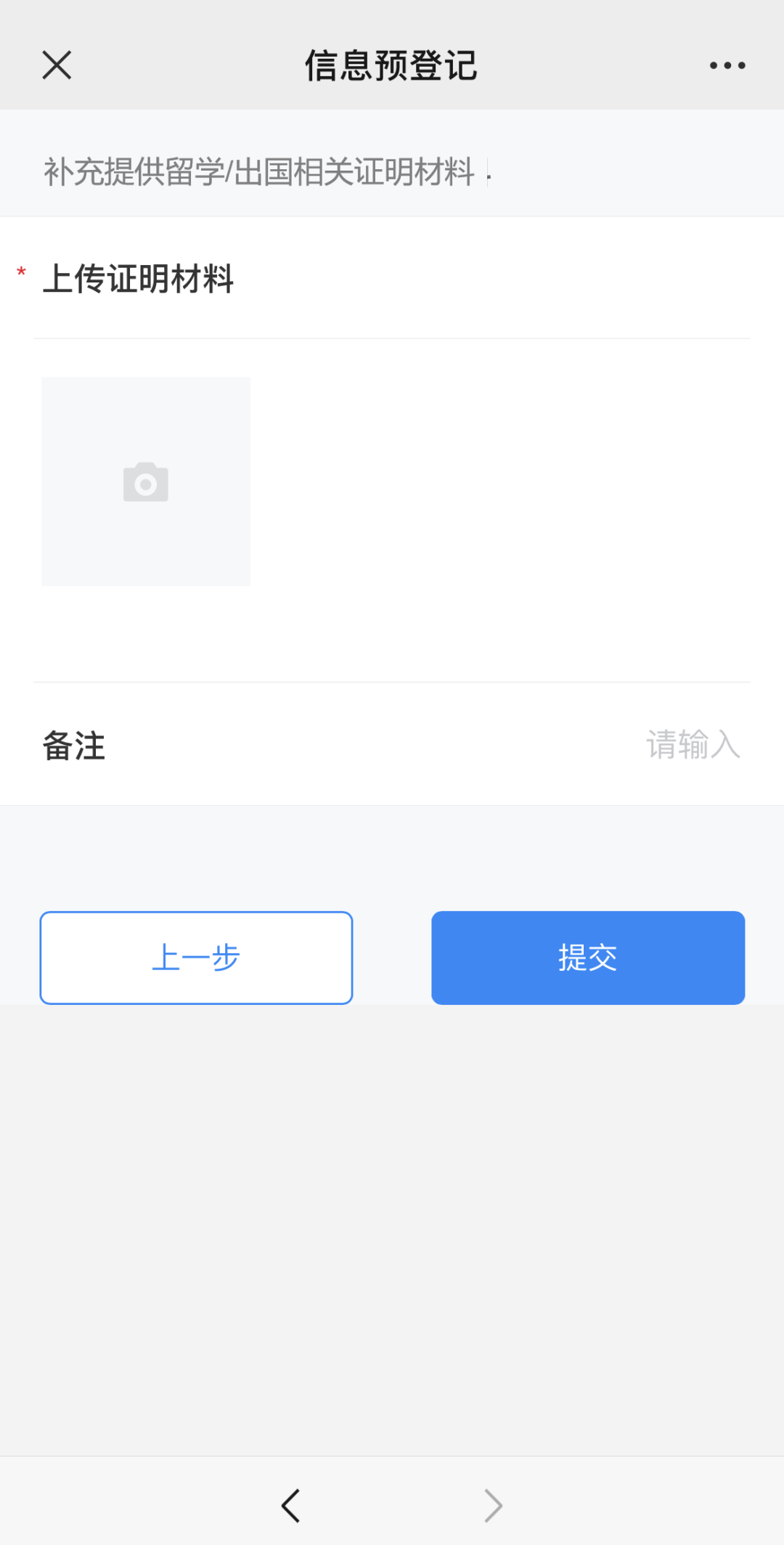Screen dimensions: 784x1545
Task: Submit the form with 提交
Action: point(588,958)
